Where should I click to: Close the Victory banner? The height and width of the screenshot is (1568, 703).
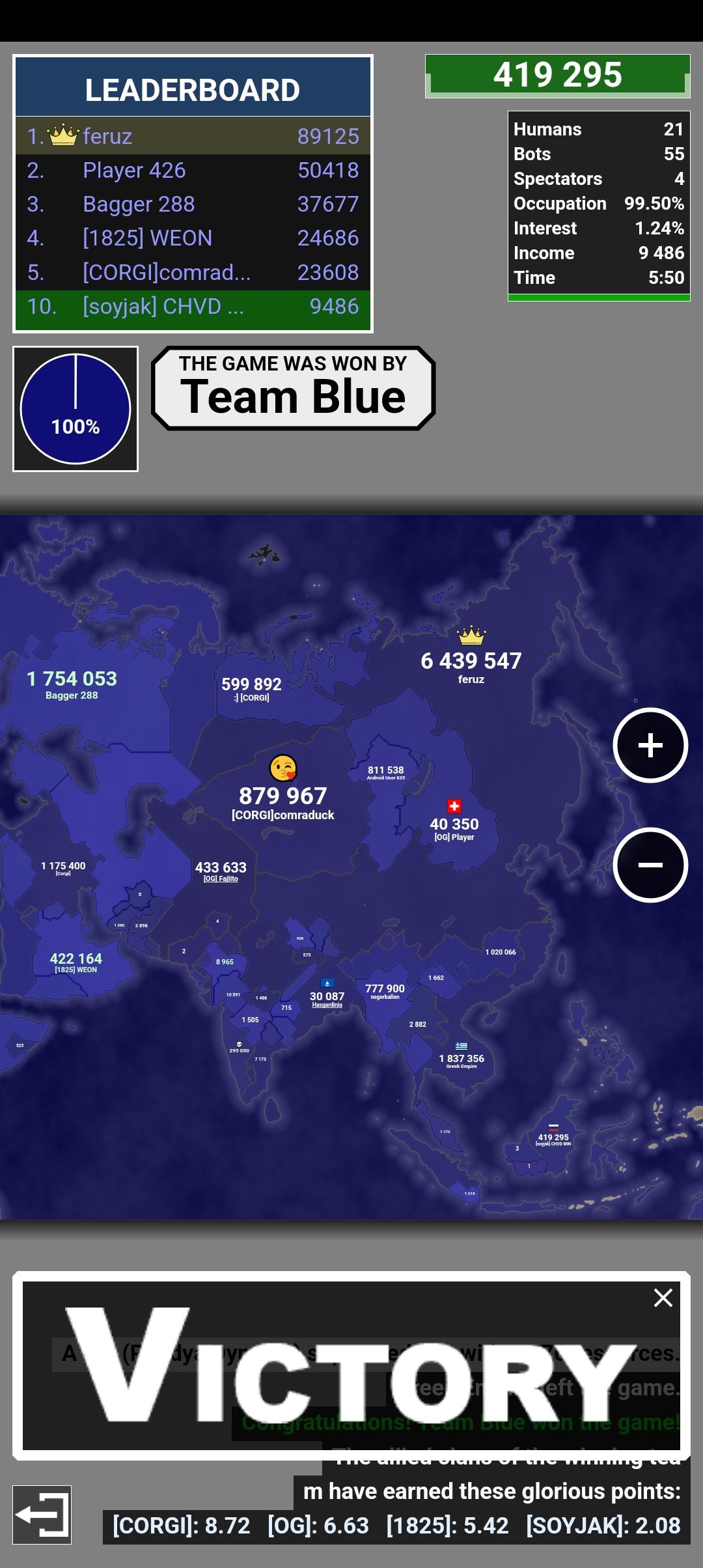pyautogui.click(x=663, y=1298)
